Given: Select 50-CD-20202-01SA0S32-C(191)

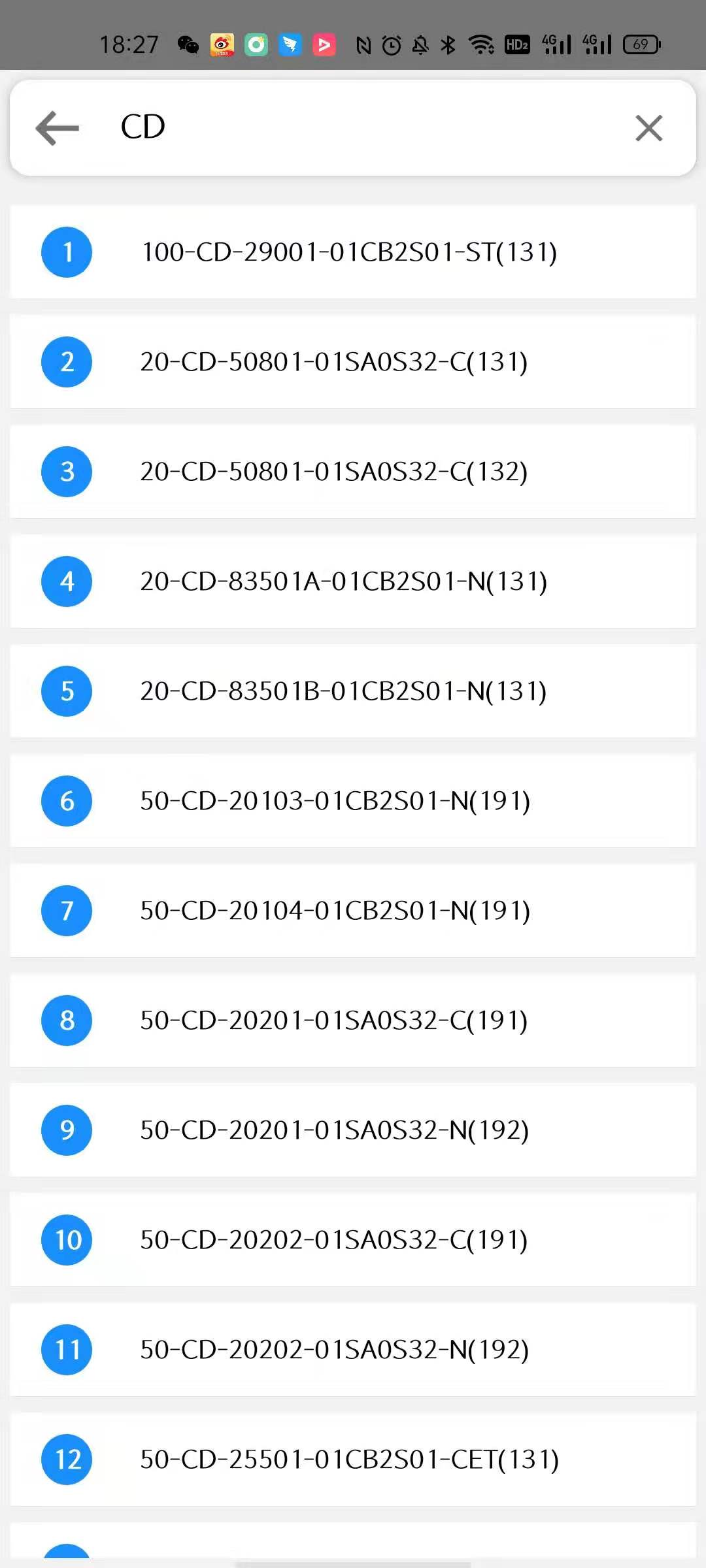Looking at the screenshot, I should click(x=334, y=1240).
